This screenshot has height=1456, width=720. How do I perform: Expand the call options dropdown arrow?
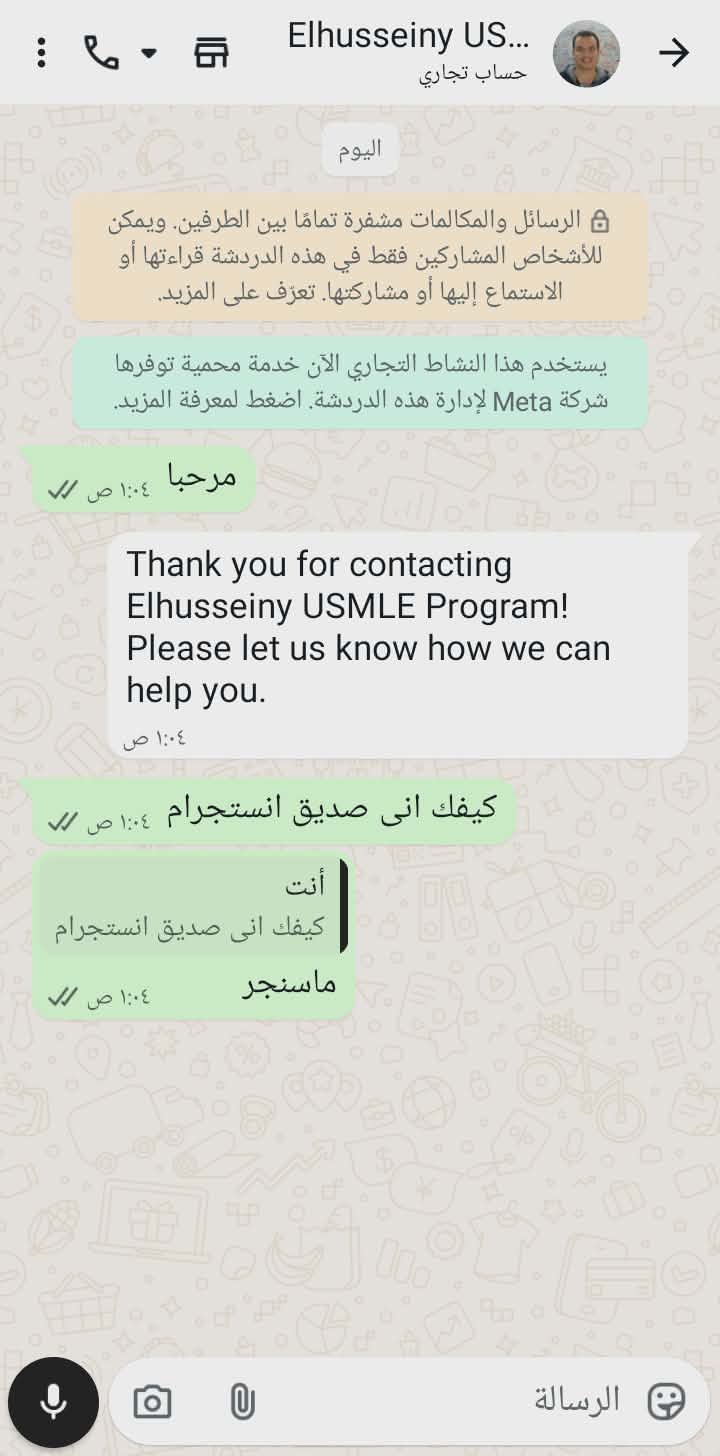pyautogui.click(x=149, y=53)
